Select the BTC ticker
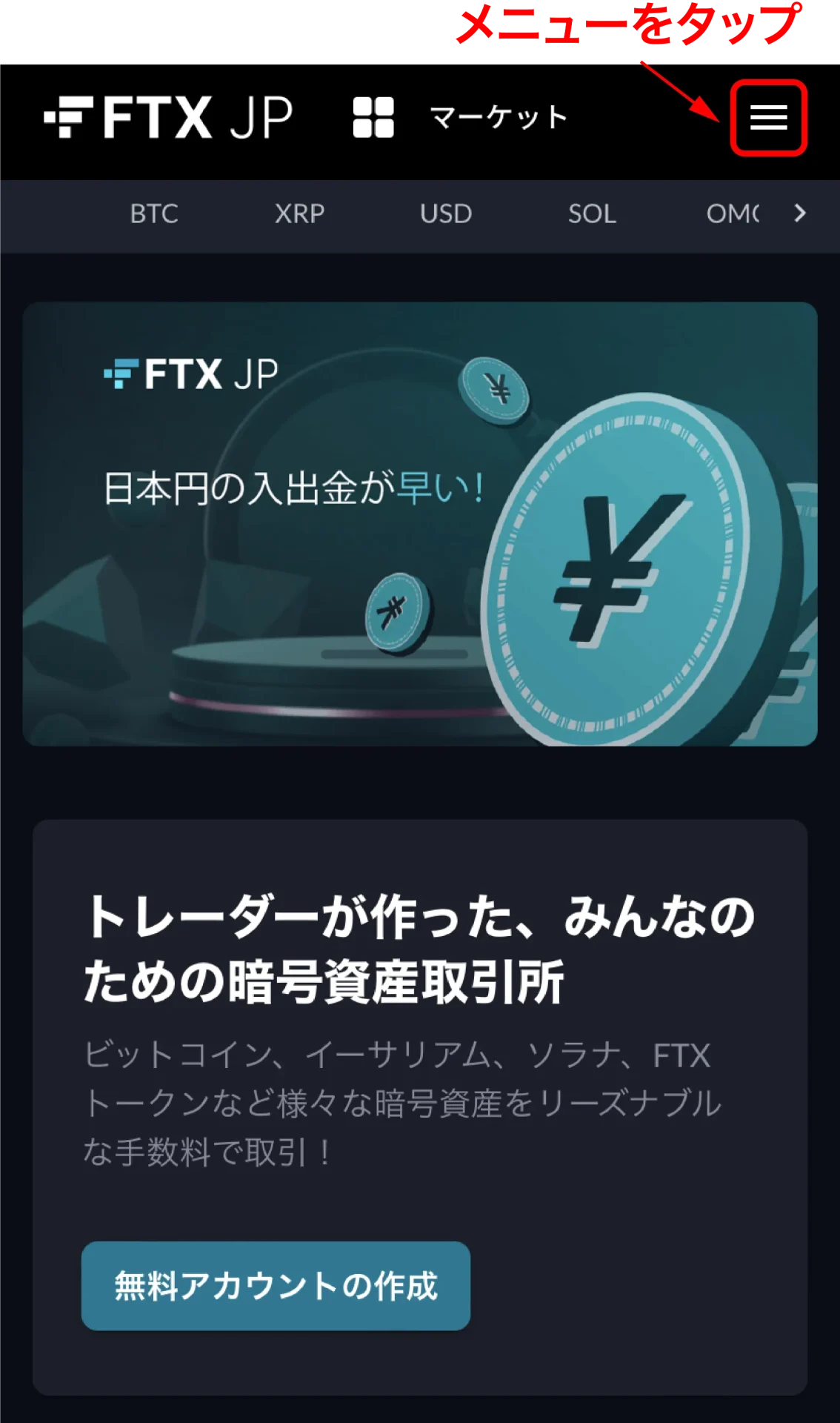840x1423 pixels. pos(154,214)
